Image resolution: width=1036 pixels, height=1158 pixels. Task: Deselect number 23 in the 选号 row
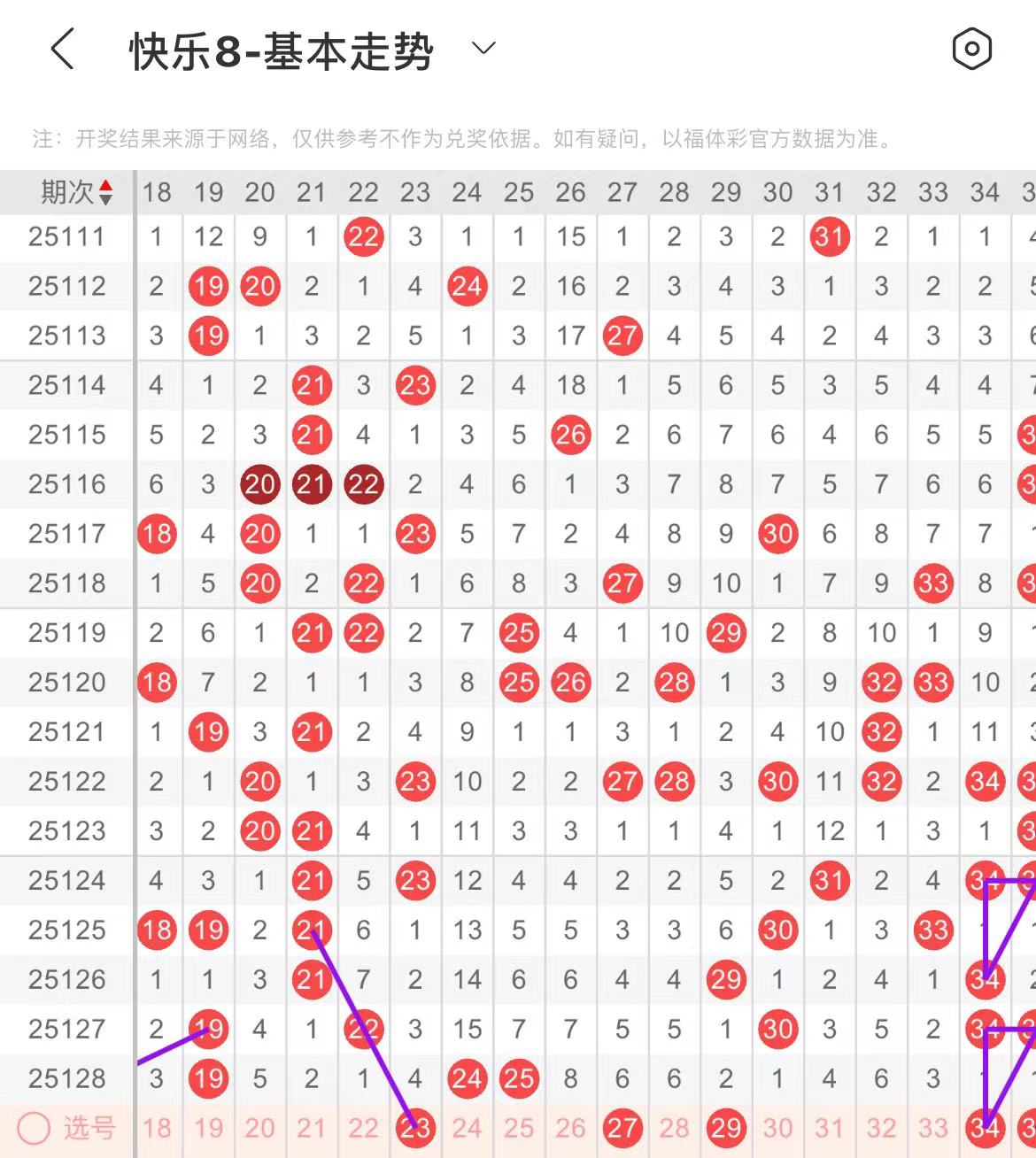tap(415, 1128)
